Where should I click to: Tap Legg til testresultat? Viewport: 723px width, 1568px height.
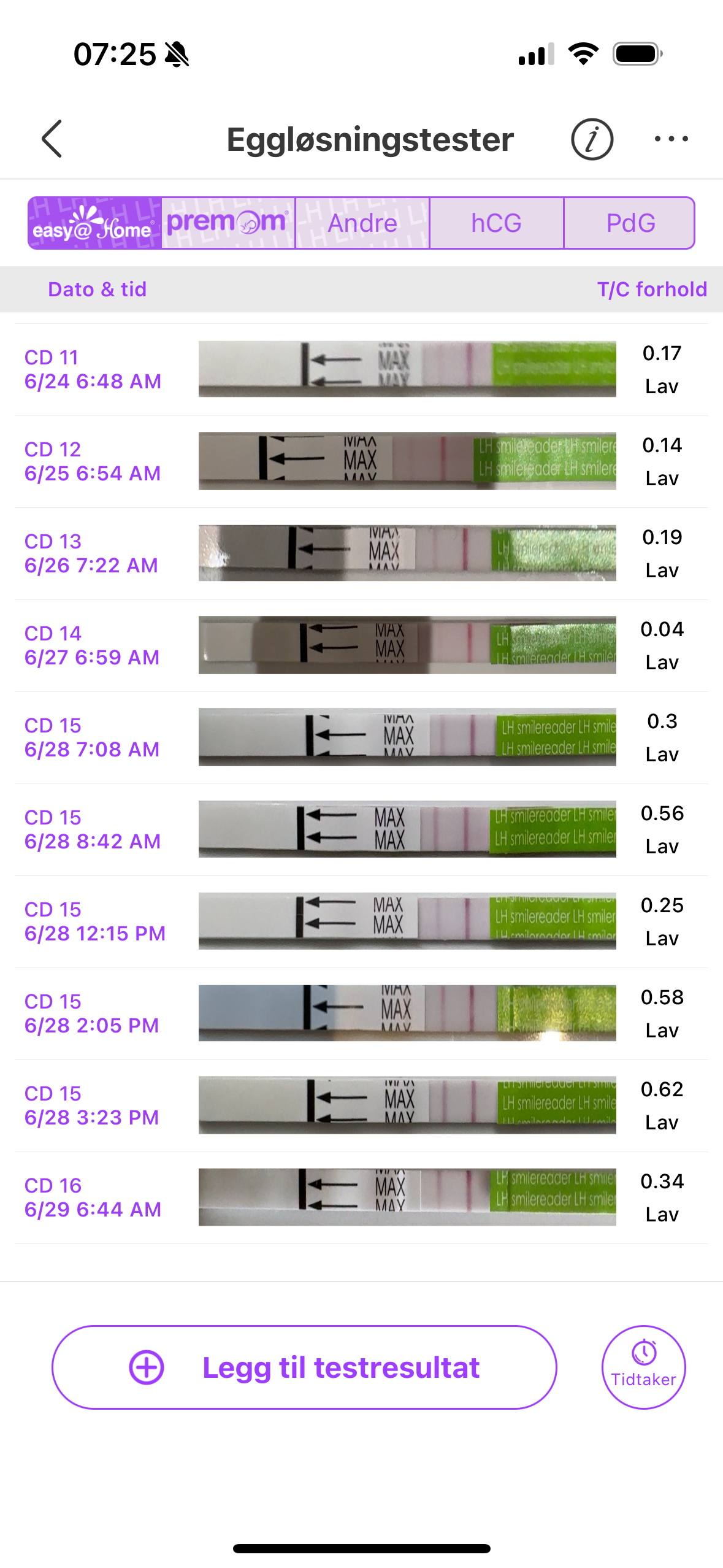tap(304, 1367)
